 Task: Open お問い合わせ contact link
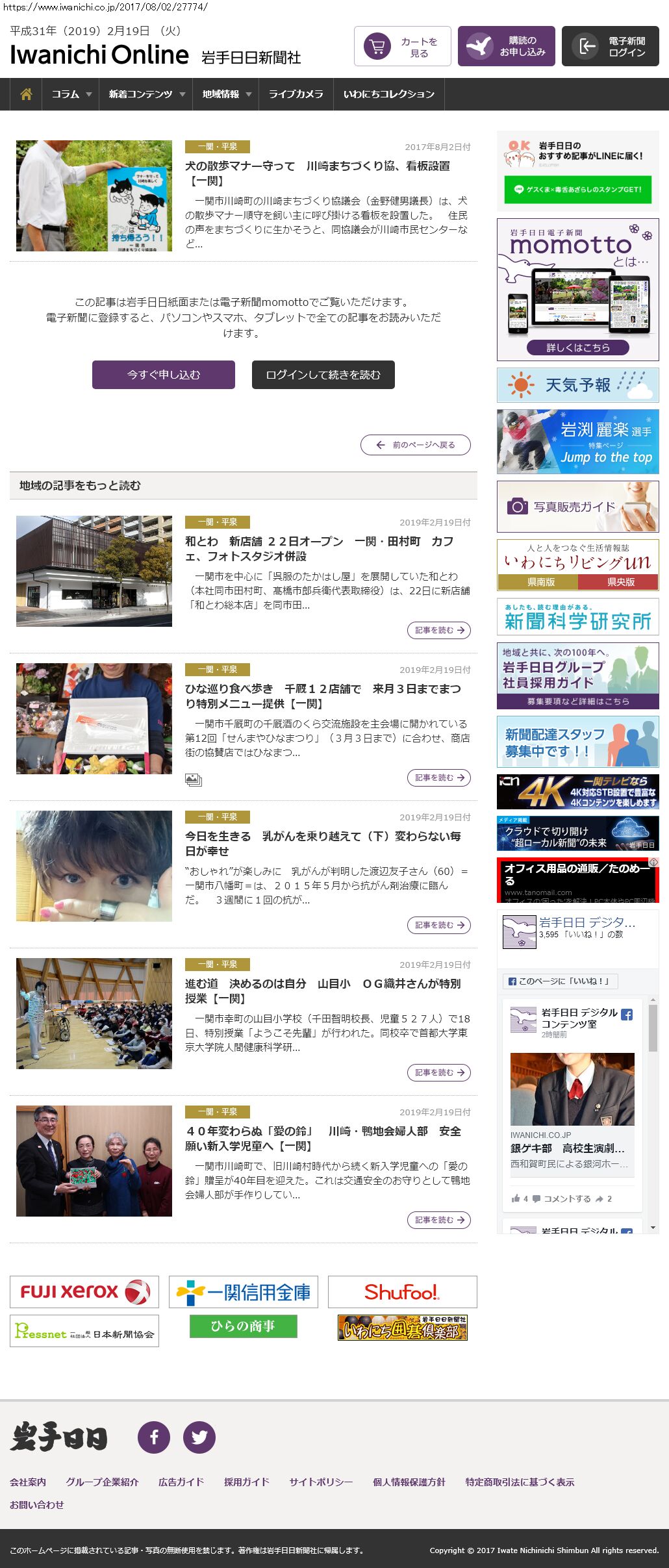(37, 1504)
